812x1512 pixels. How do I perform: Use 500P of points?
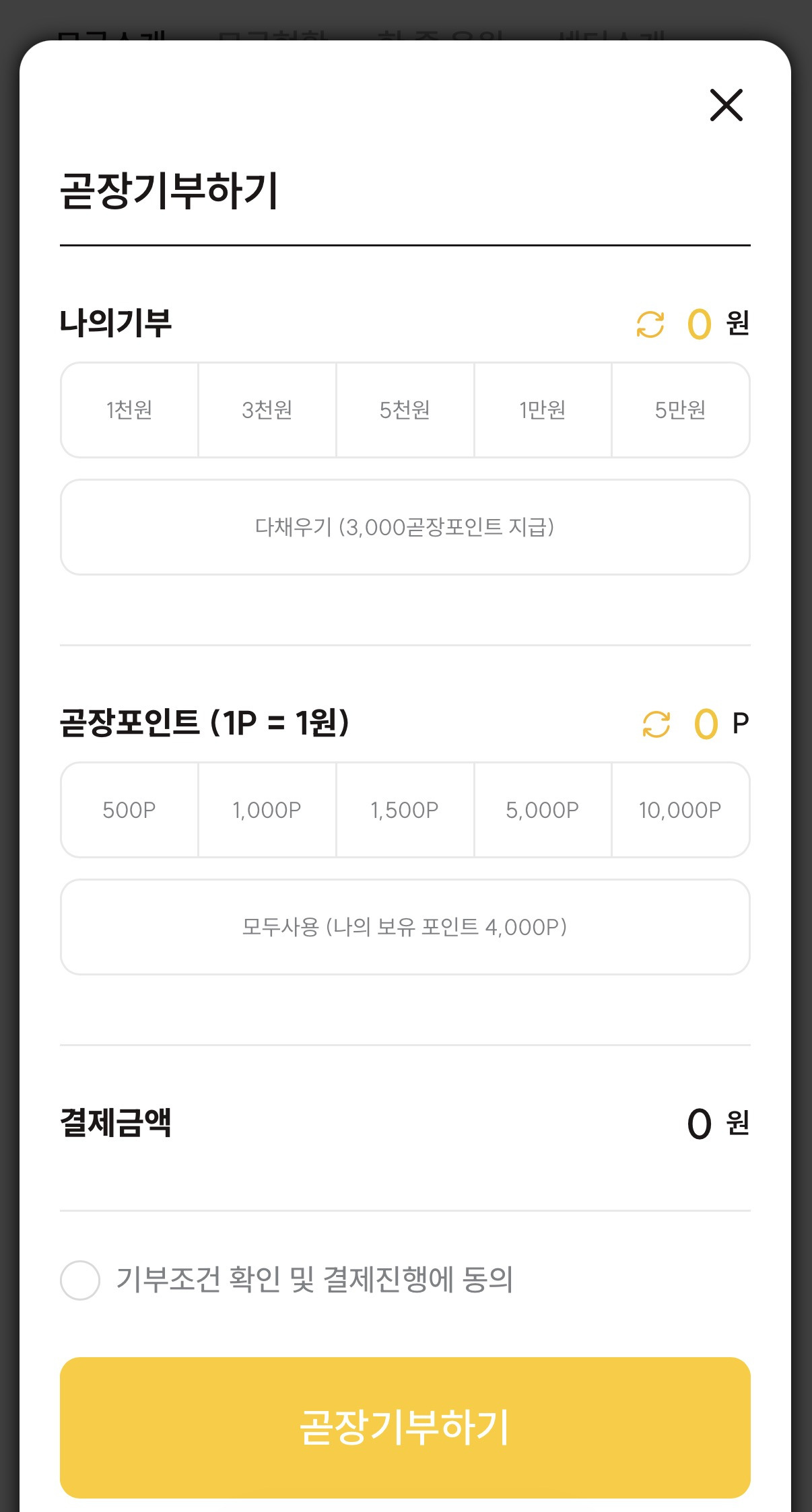click(129, 810)
